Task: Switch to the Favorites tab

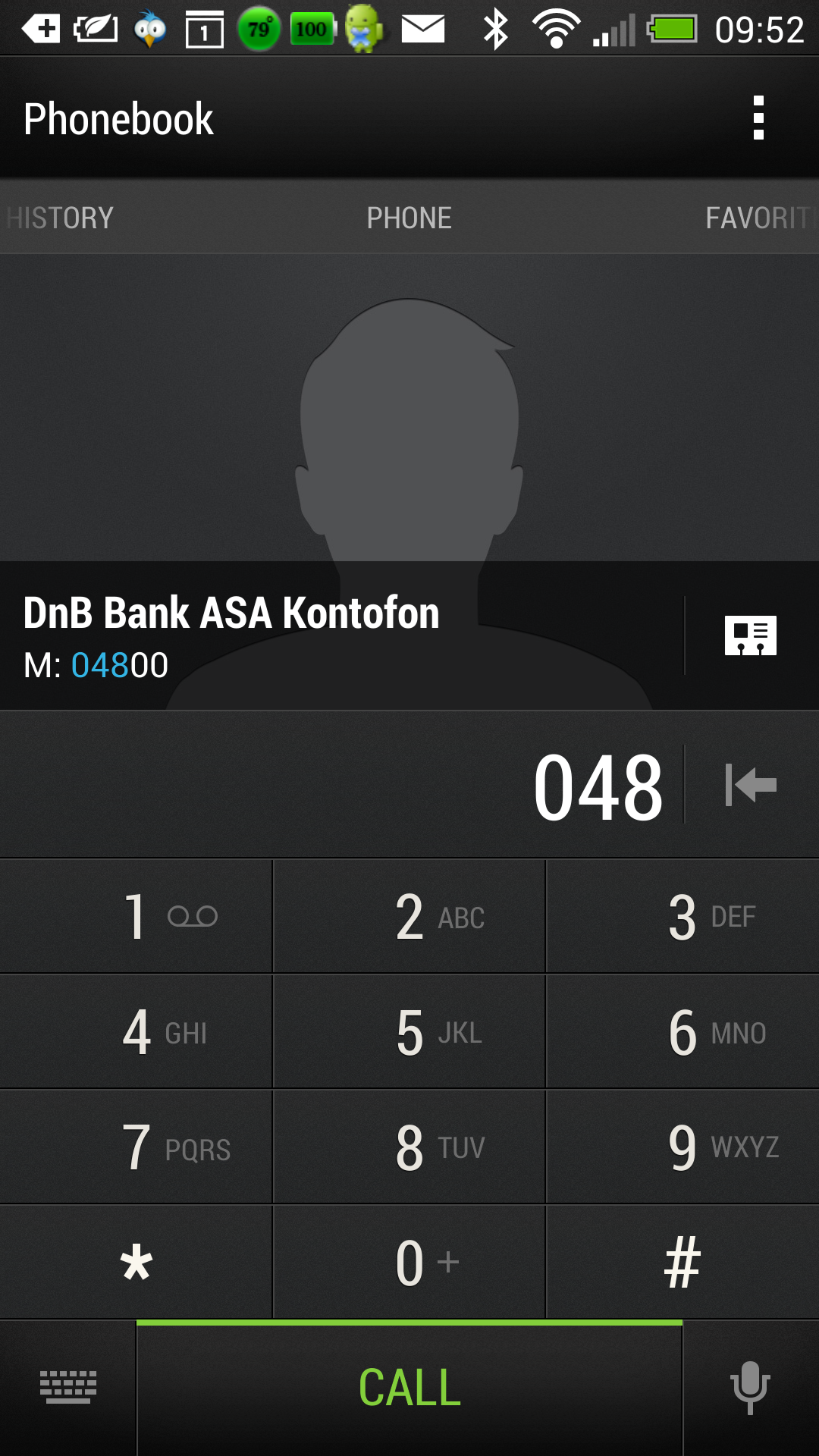Action: point(760,218)
